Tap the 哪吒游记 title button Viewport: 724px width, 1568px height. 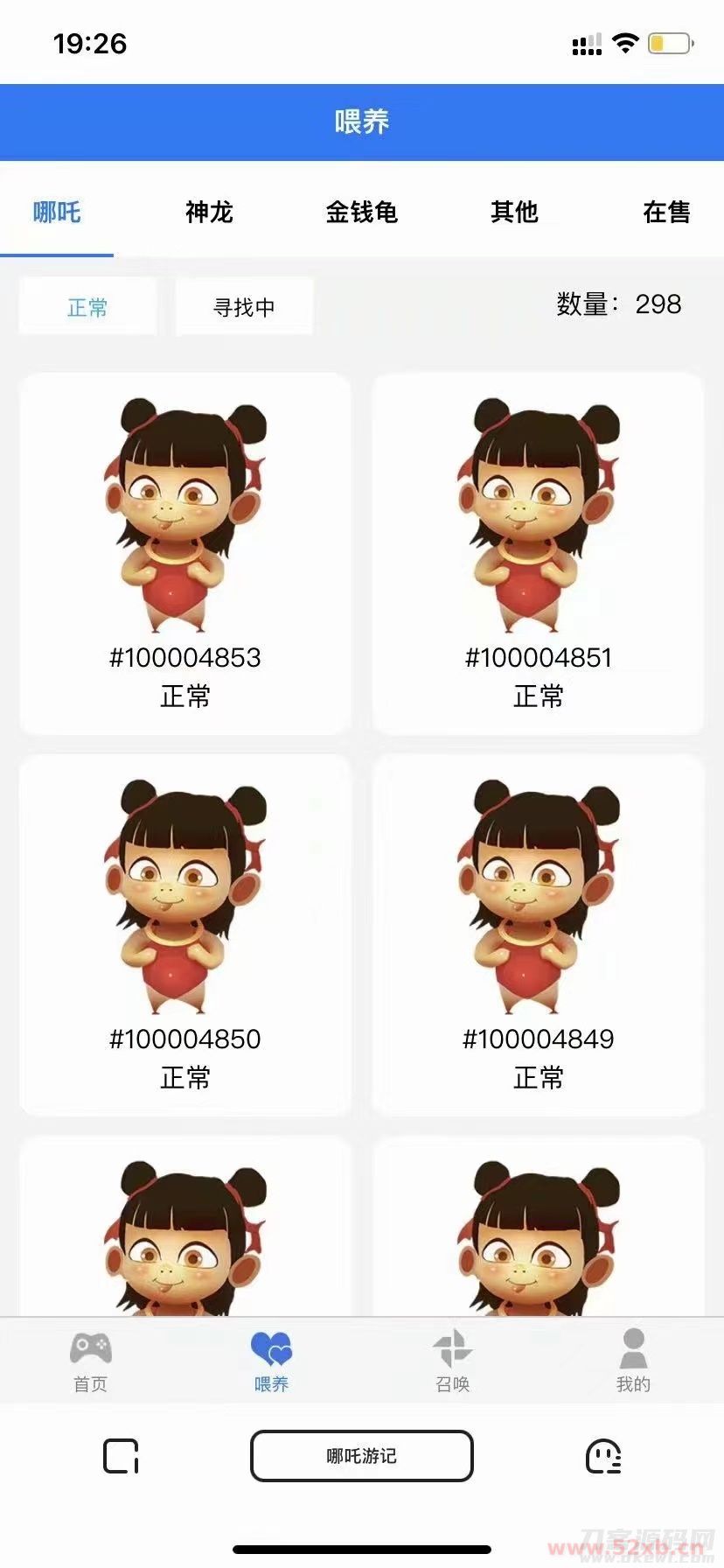[x=361, y=1456]
